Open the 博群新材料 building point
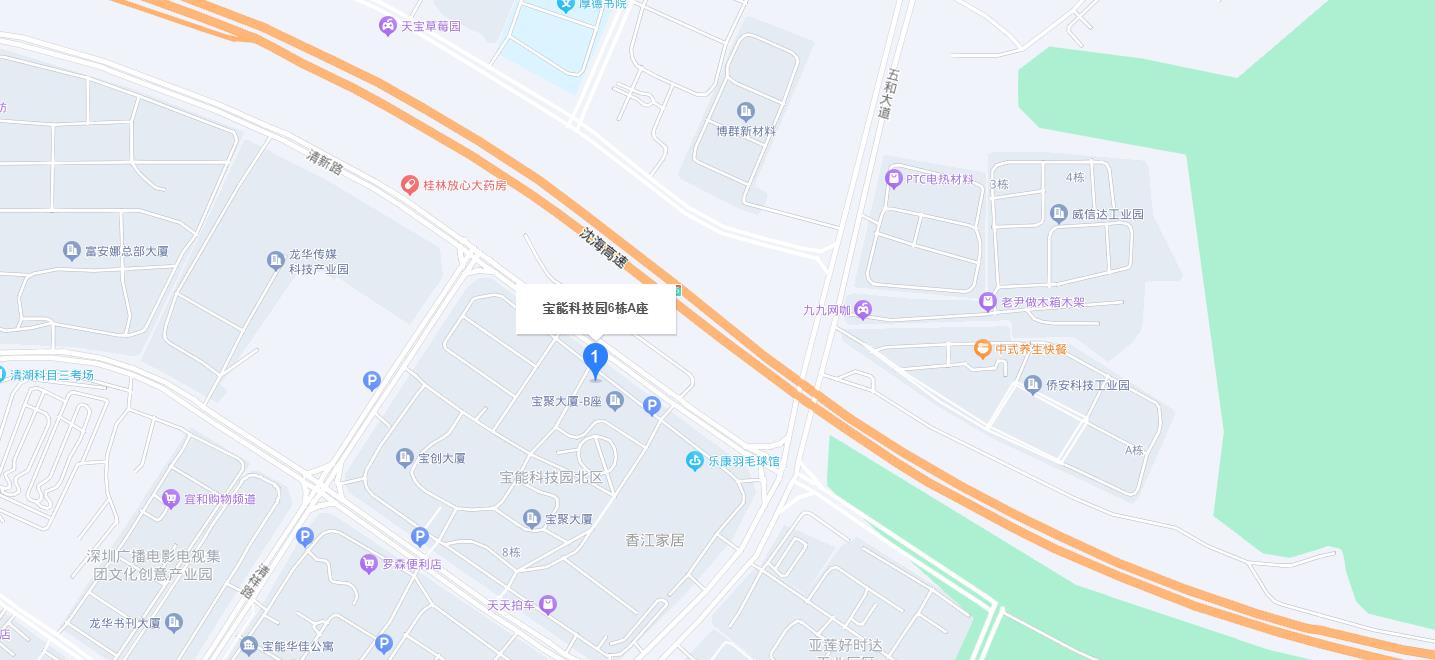 [745, 111]
